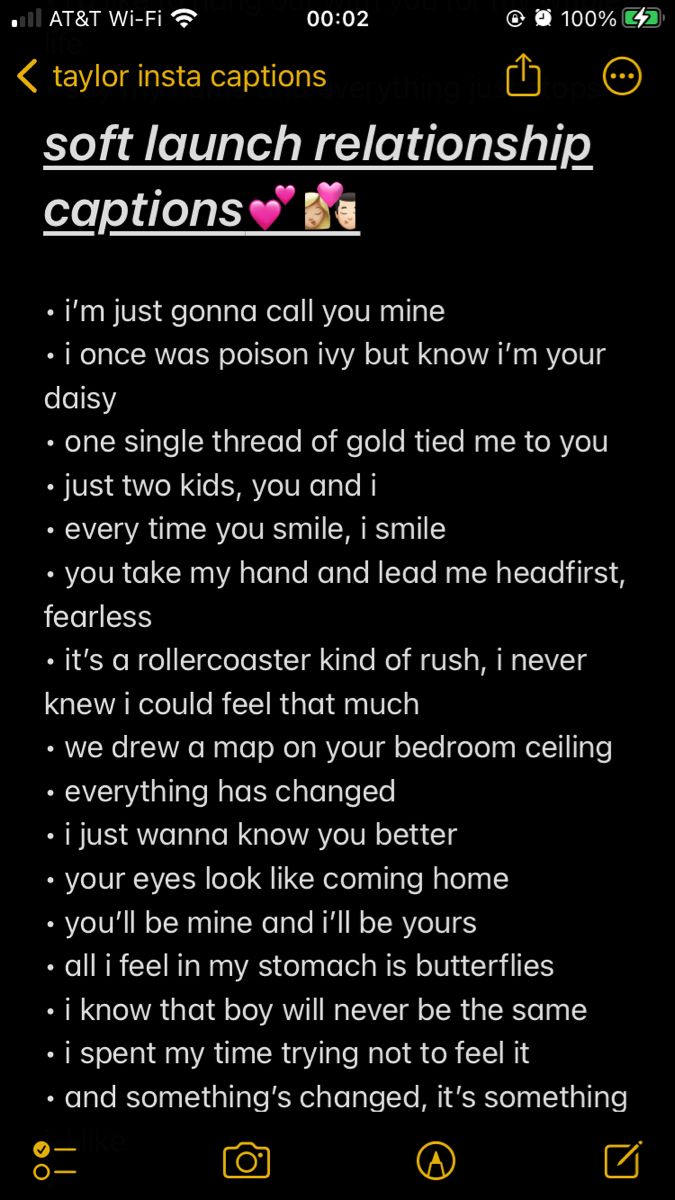The width and height of the screenshot is (675, 1200).
Task: Share this note
Action: point(522,77)
